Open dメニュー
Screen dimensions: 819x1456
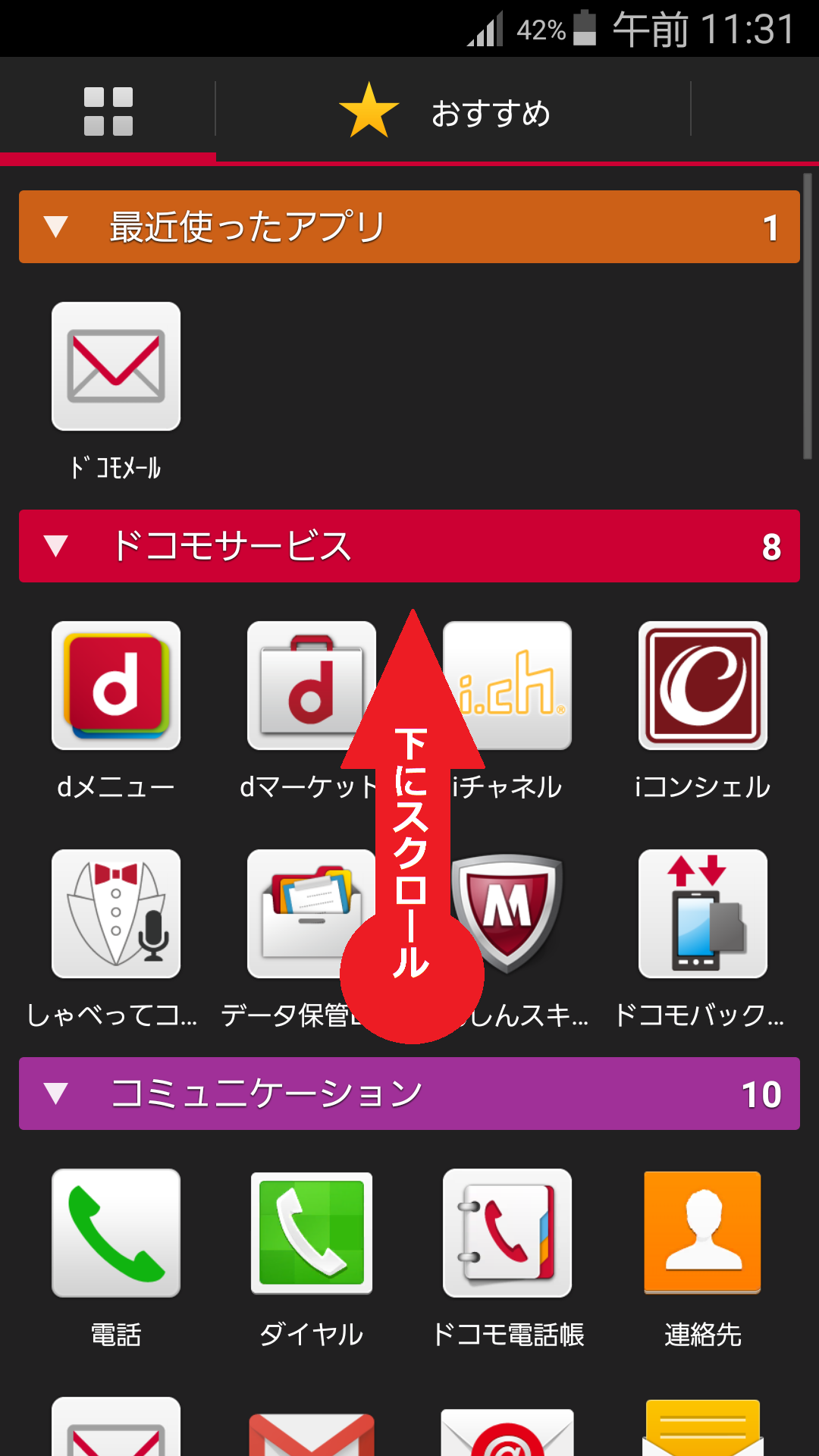(115, 685)
